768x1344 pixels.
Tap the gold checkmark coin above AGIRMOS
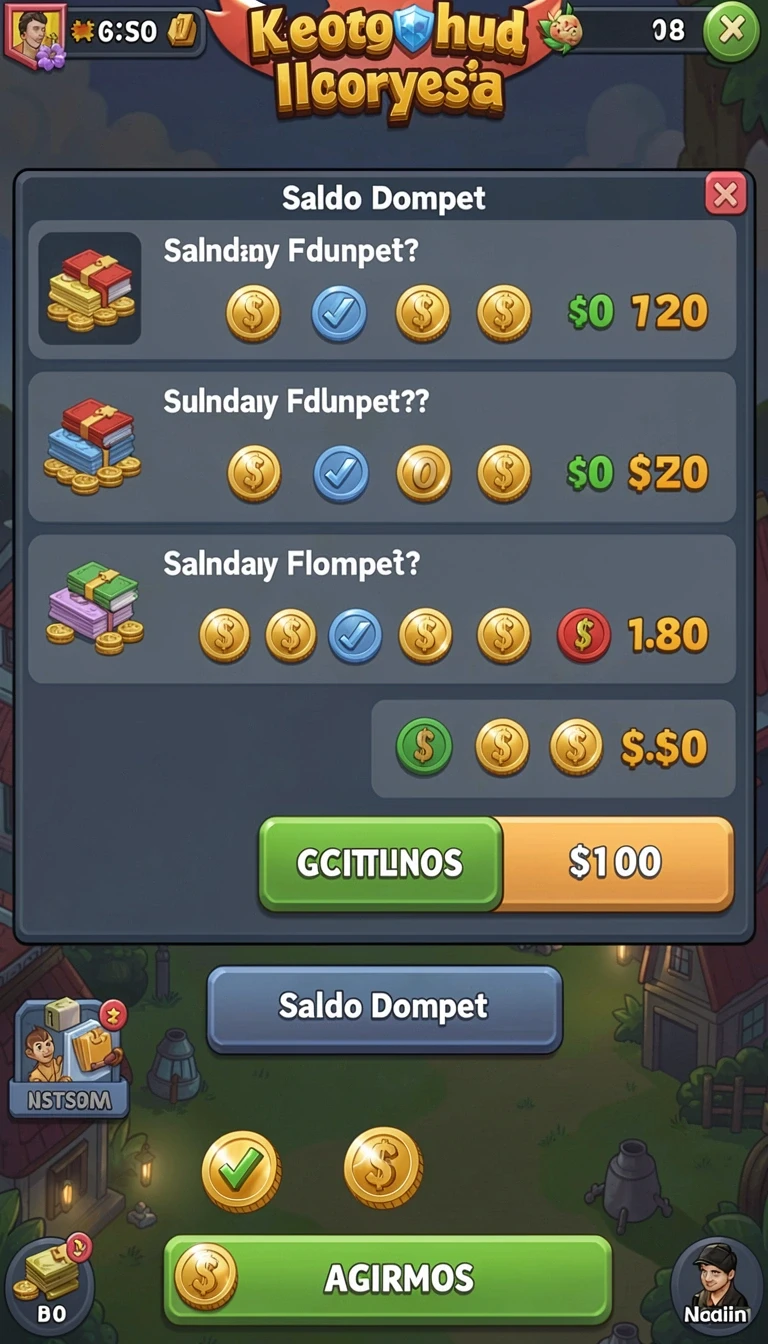coord(241,1171)
